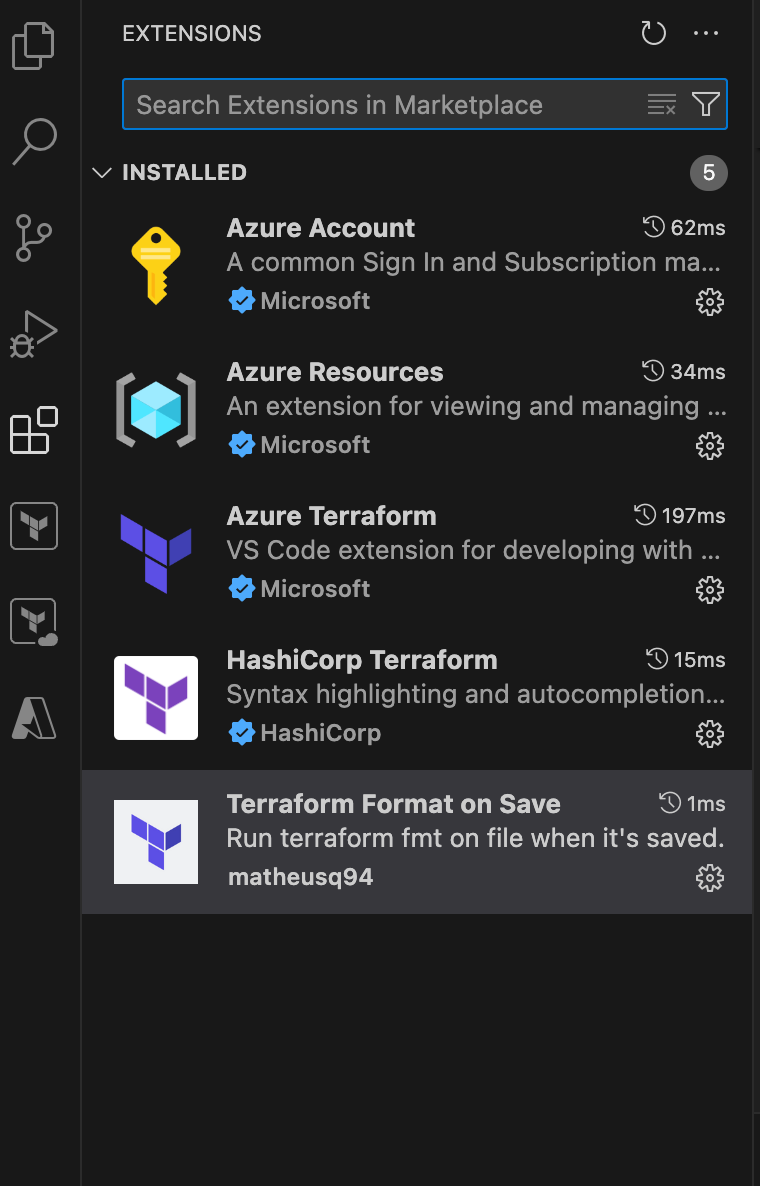760x1186 pixels.
Task: Open the Source Control view
Action: click(34, 236)
